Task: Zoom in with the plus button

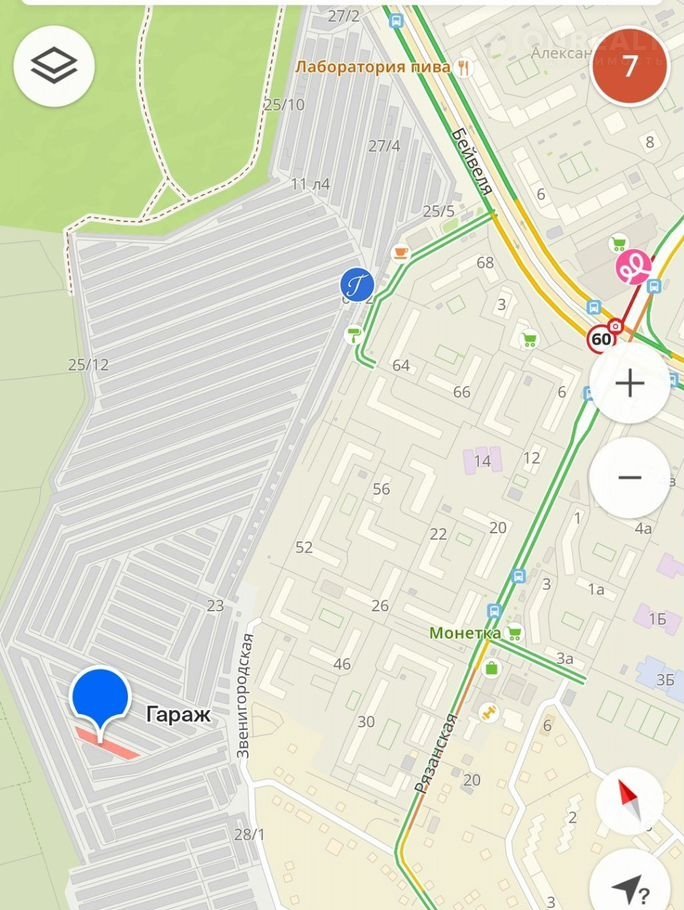Action: click(x=629, y=384)
